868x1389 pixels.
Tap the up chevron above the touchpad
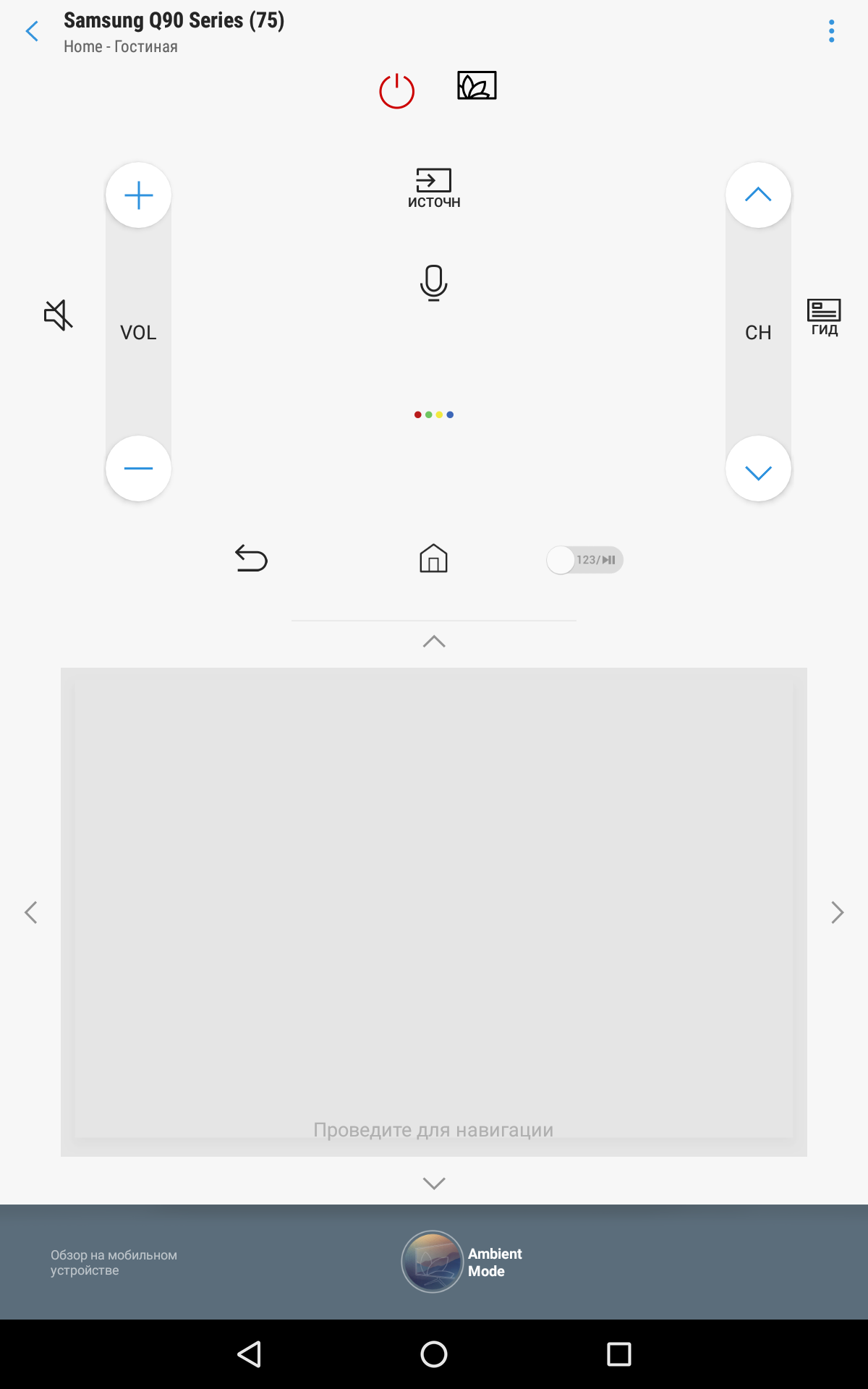click(434, 642)
